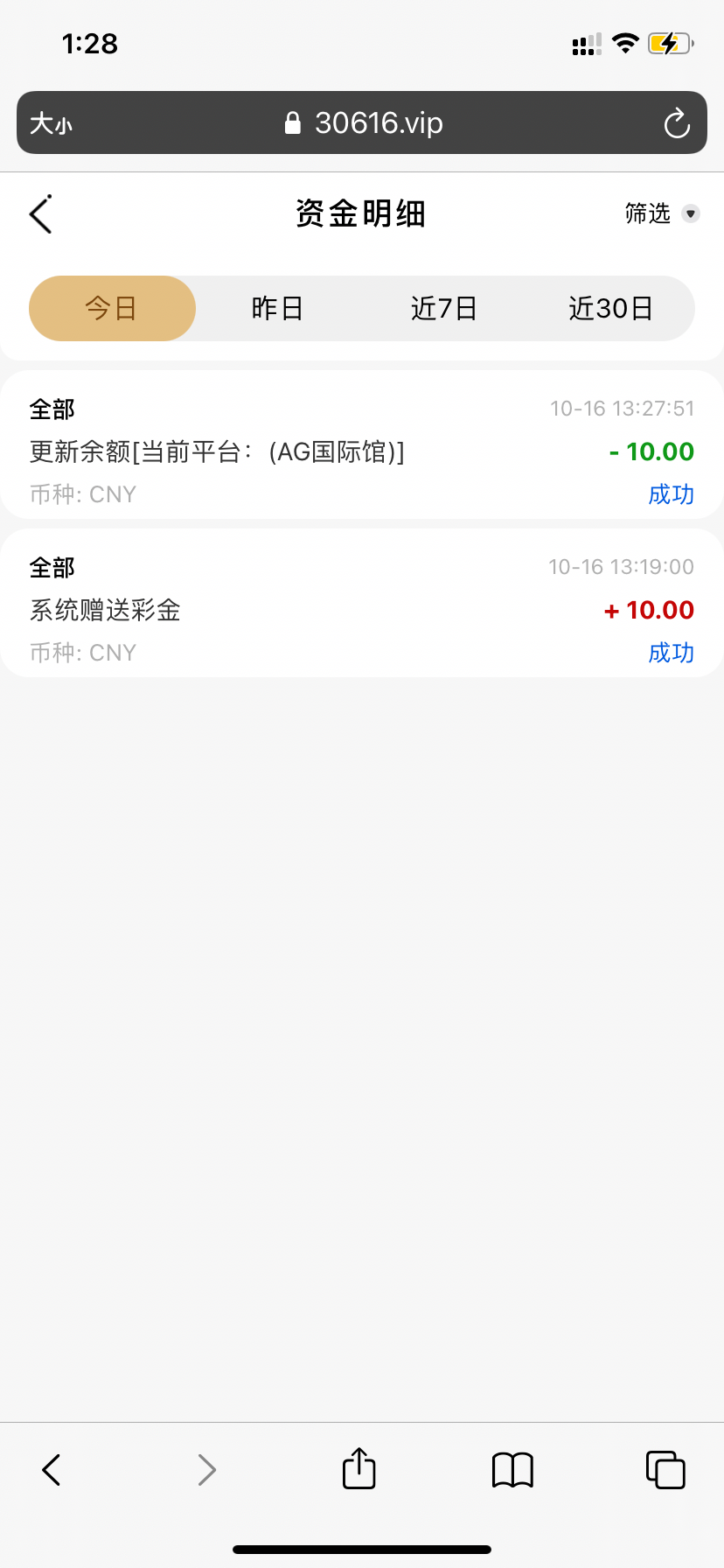The height and width of the screenshot is (1568, 724).
Task: Show records for 近30日
Action: (x=611, y=308)
